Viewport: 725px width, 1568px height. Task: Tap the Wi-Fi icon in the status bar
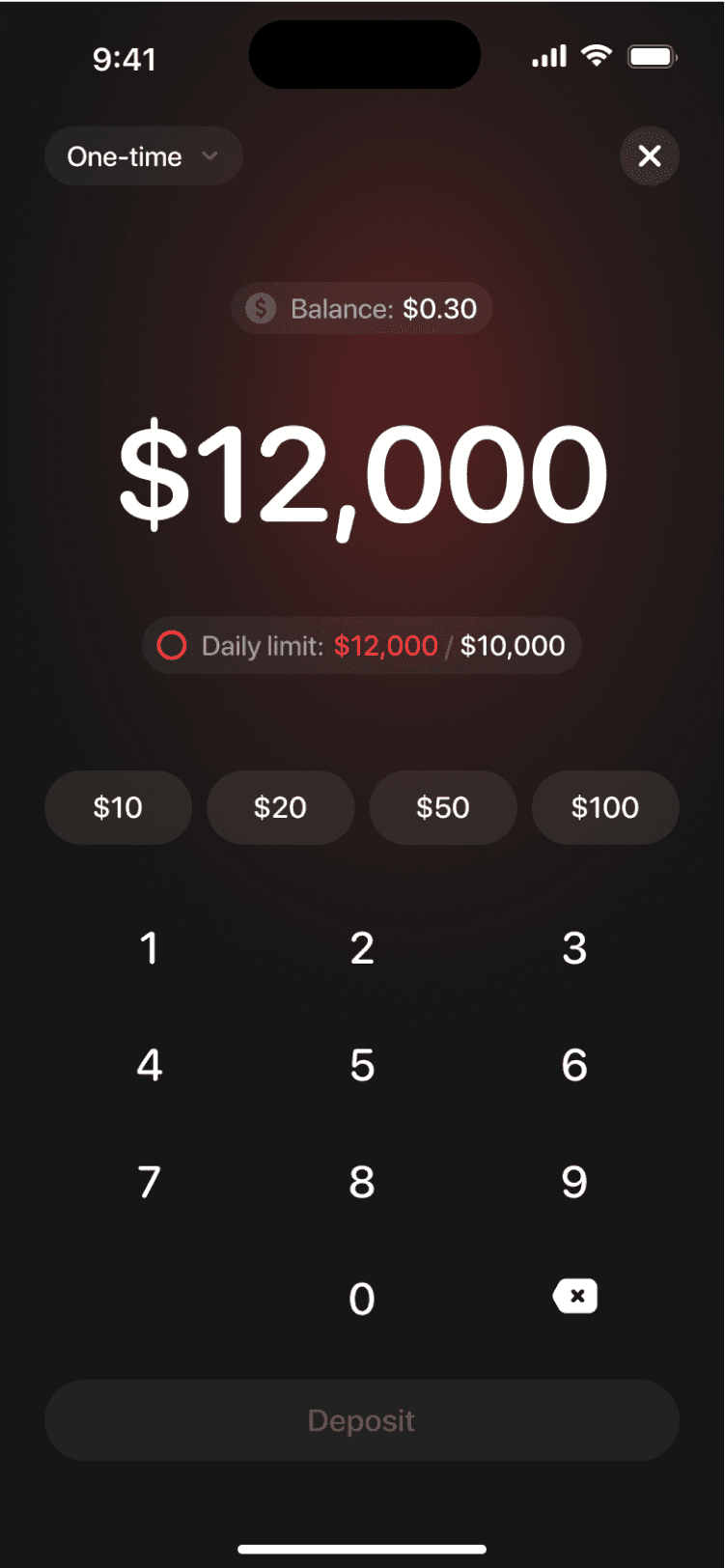tap(596, 55)
